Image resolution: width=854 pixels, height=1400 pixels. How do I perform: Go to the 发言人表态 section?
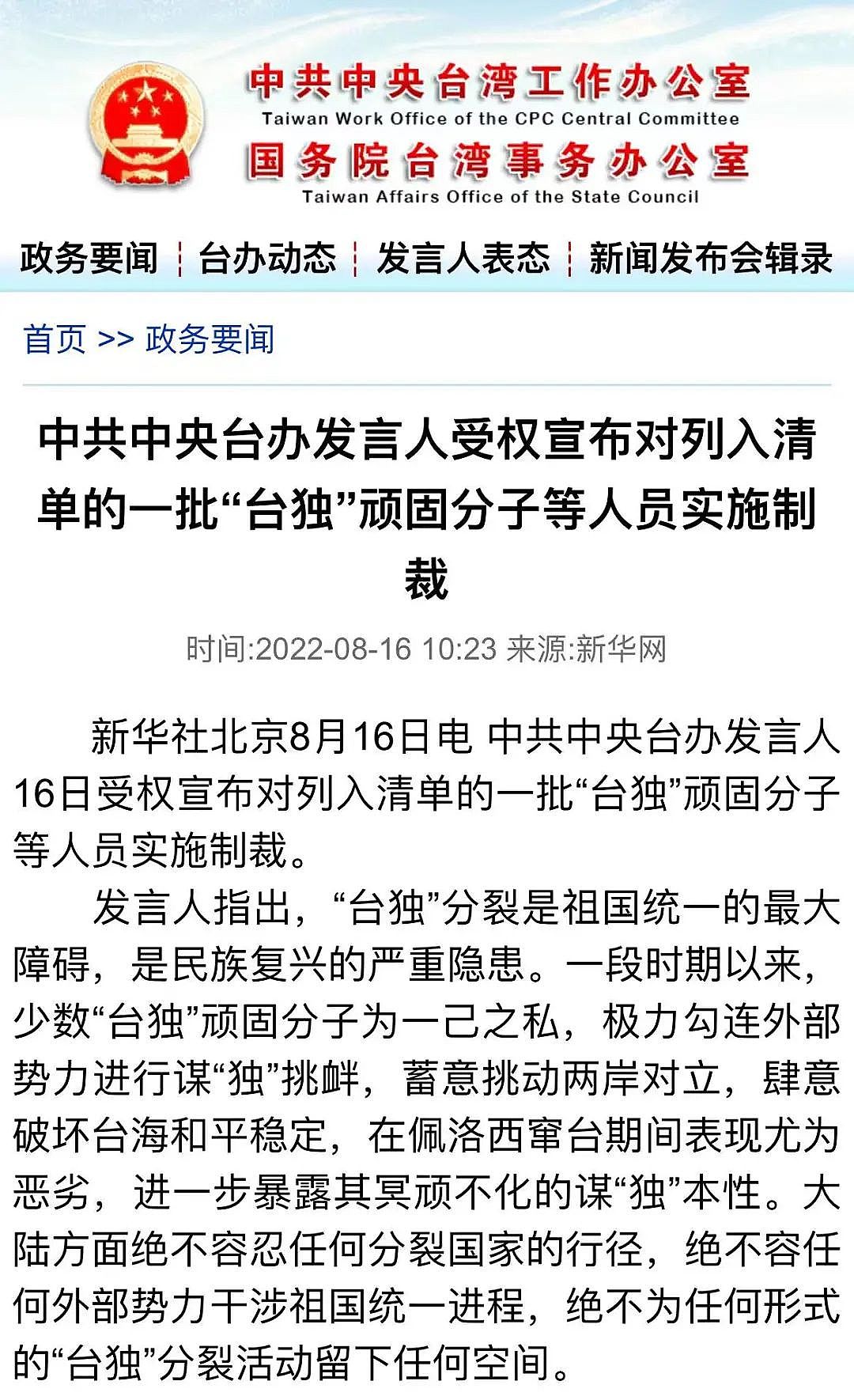coord(463,259)
